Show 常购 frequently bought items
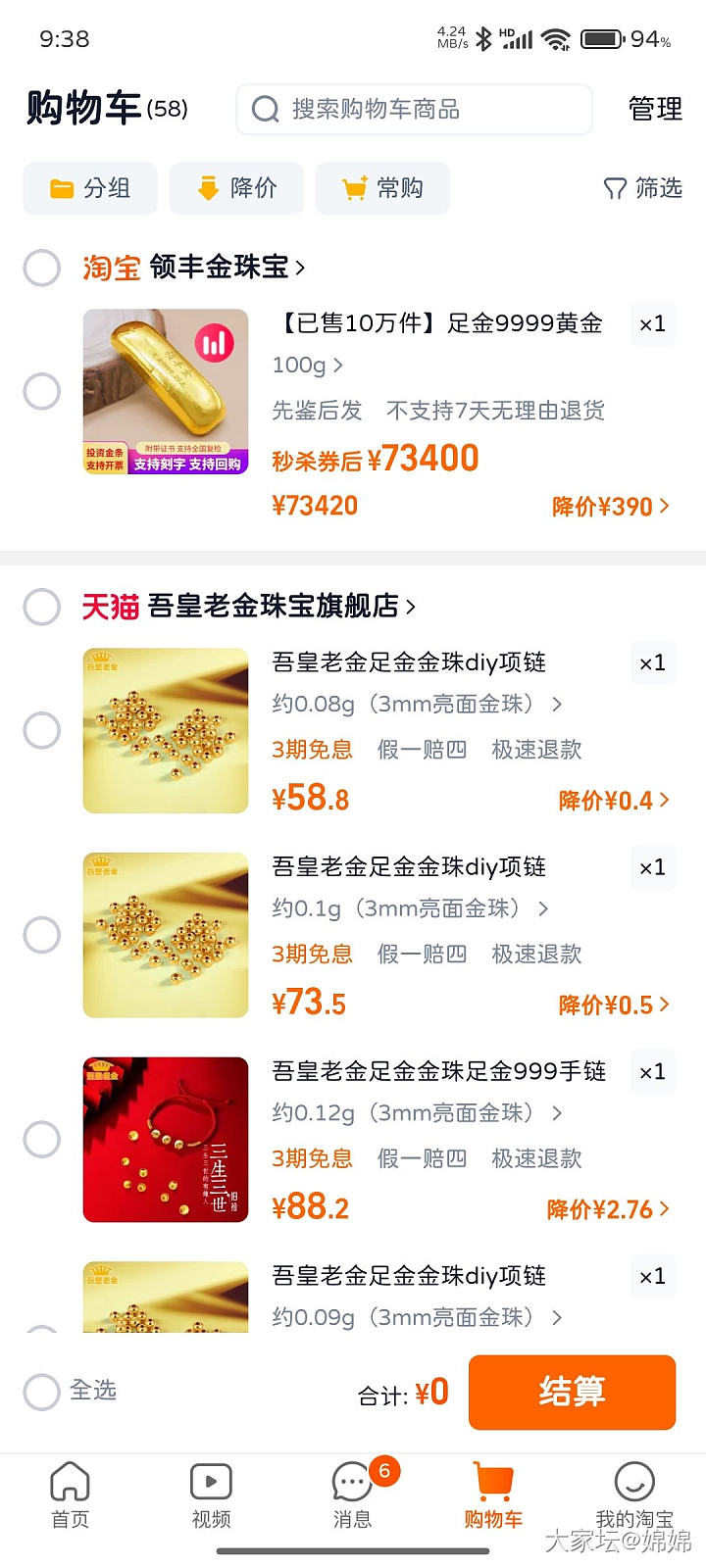The width and height of the screenshot is (706, 1568). 382,188
